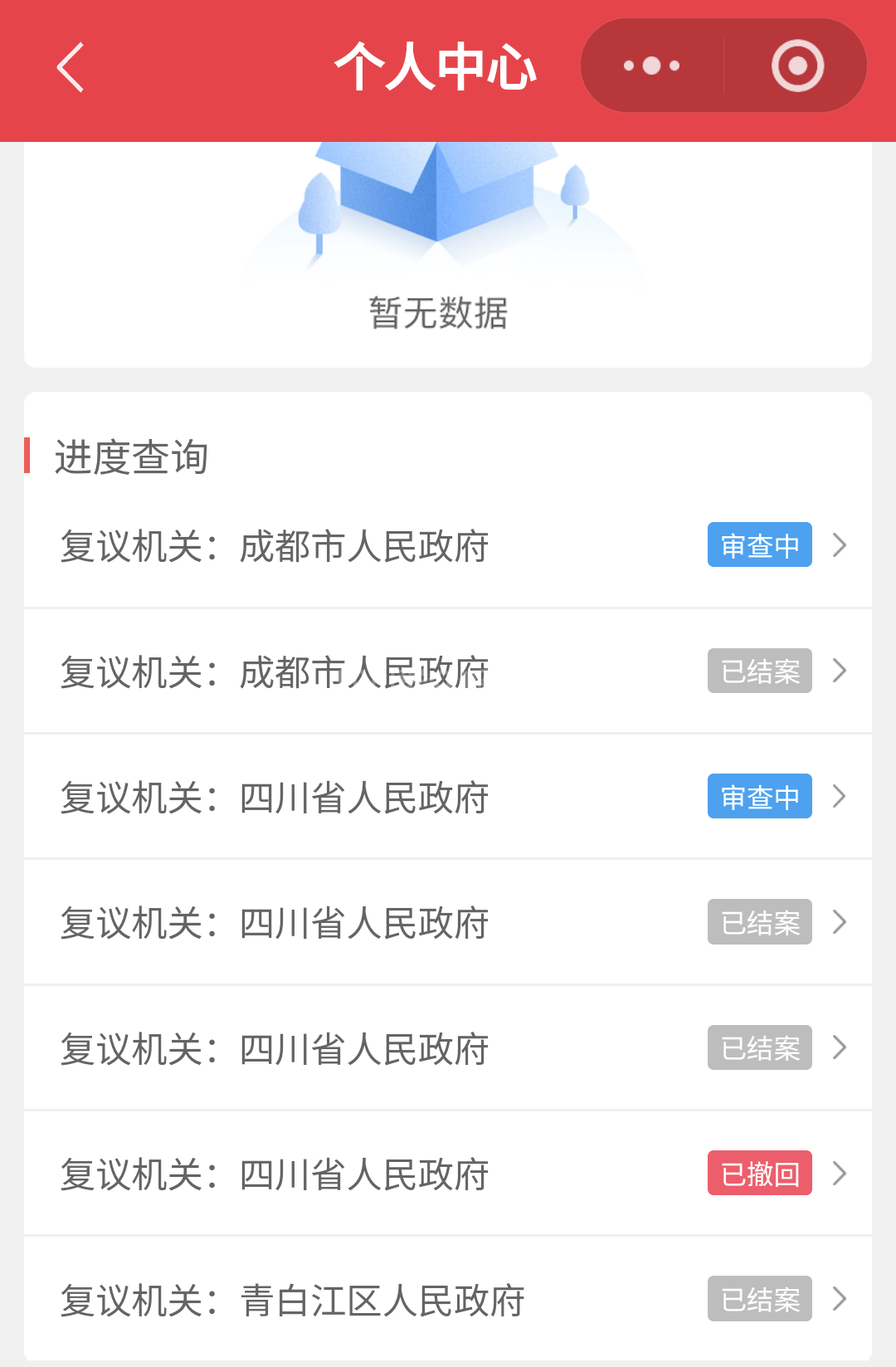The width and height of the screenshot is (896, 1367).
Task: Open the 青白江区人民政府 case marked 已结案
Action: (x=448, y=1299)
